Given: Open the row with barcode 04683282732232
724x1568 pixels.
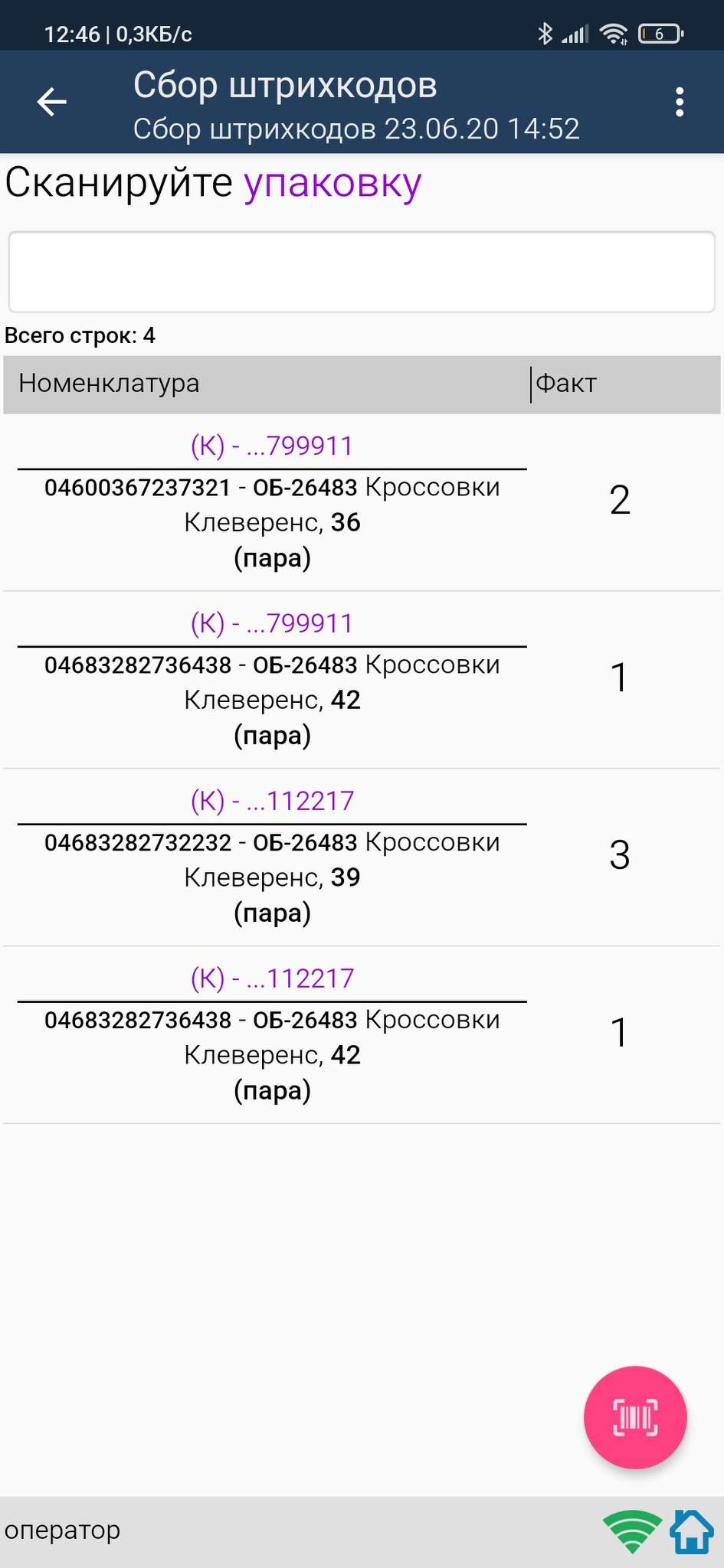Looking at the screenshot, I should tap(362, 857).
